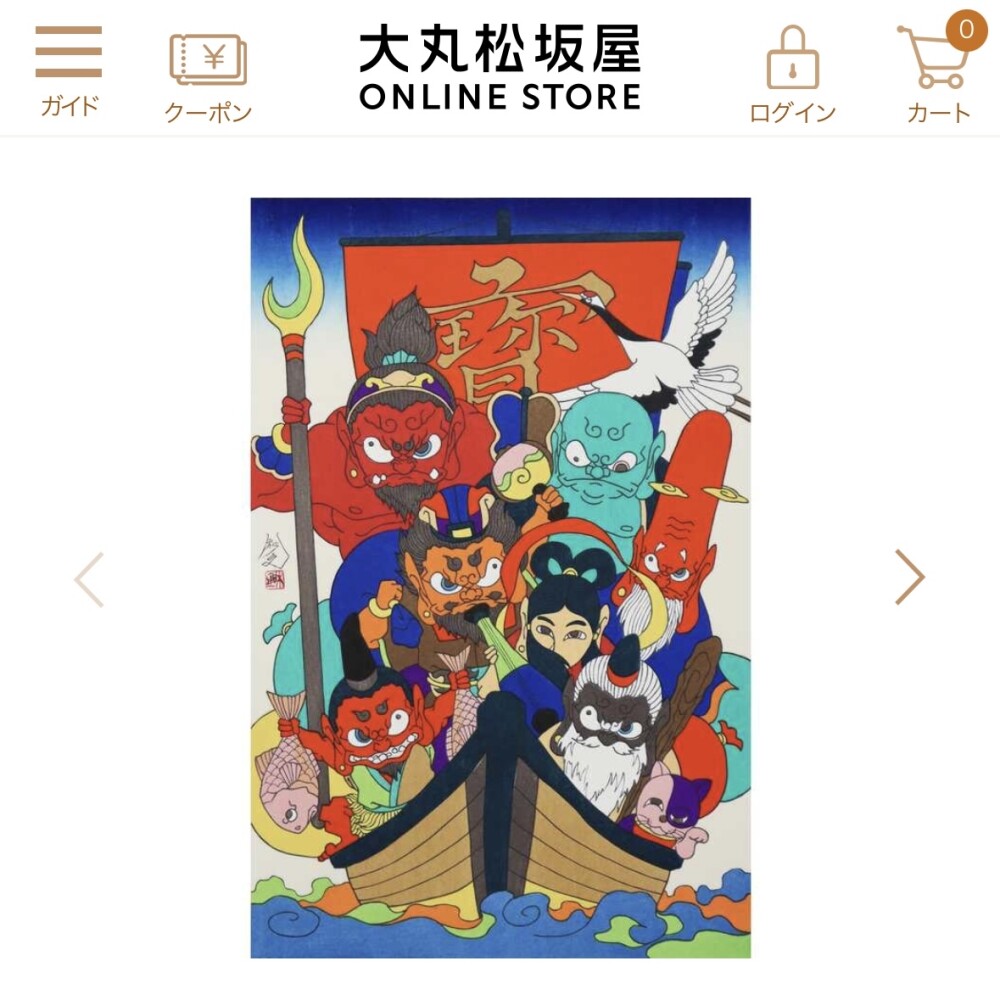The image size is (1000, 1000).
Task: Open the ガイド hamburger menu
Action: pyautogui.click(x=68, y=70)
